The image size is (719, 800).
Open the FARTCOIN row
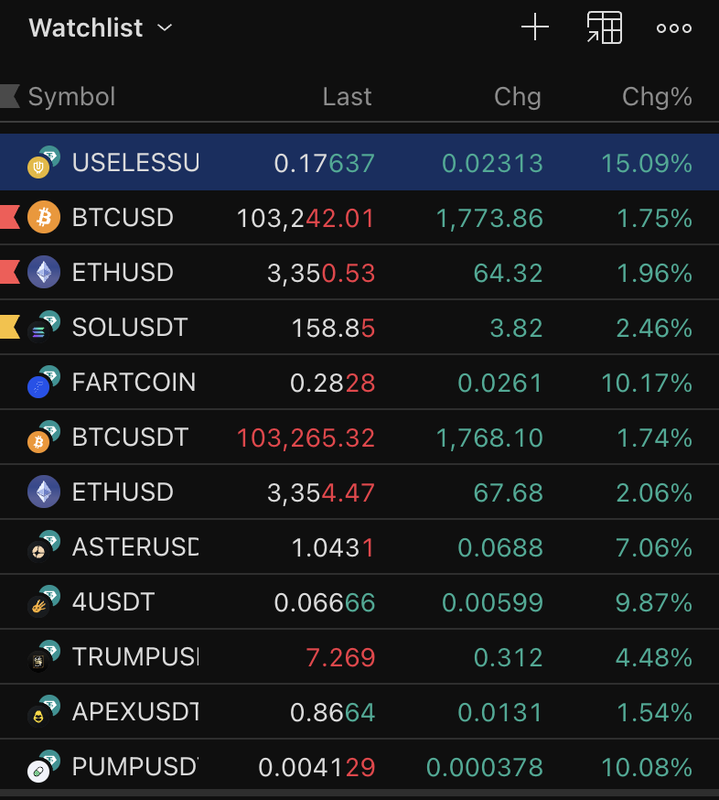(x=134, y=383)
